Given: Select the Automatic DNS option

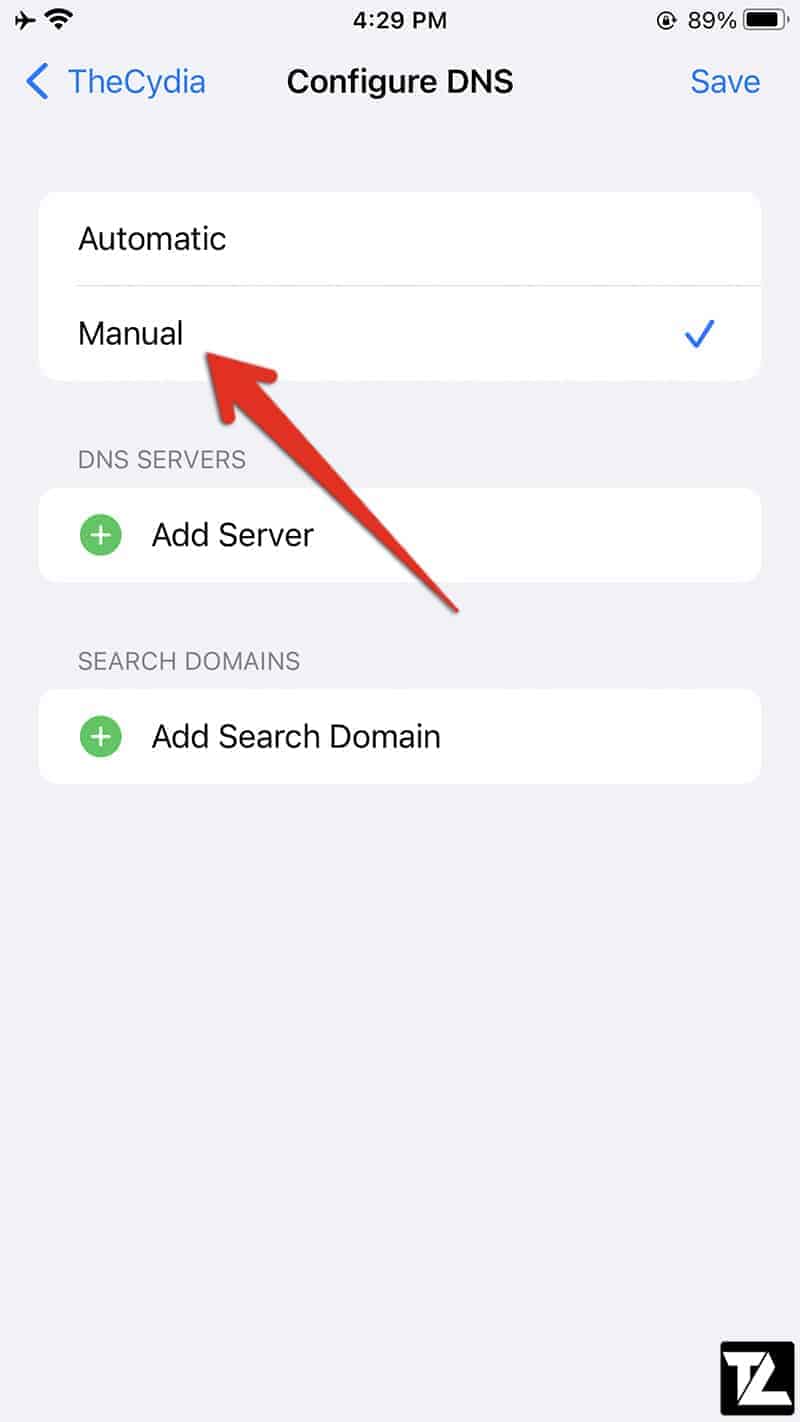Looking at the screenshot, I should (x=400, y=239).
